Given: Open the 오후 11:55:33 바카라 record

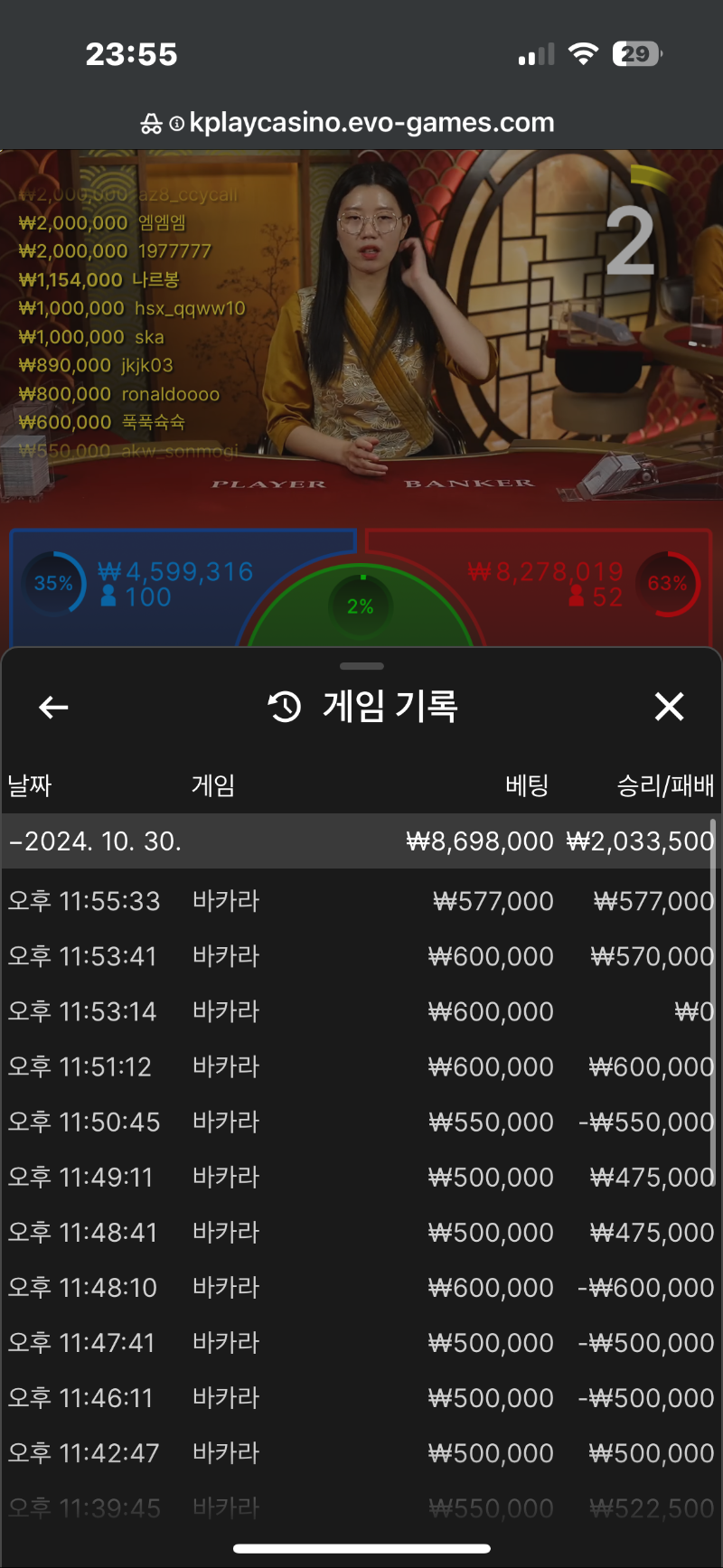Looking at the screenshot, I should point(360,901).
